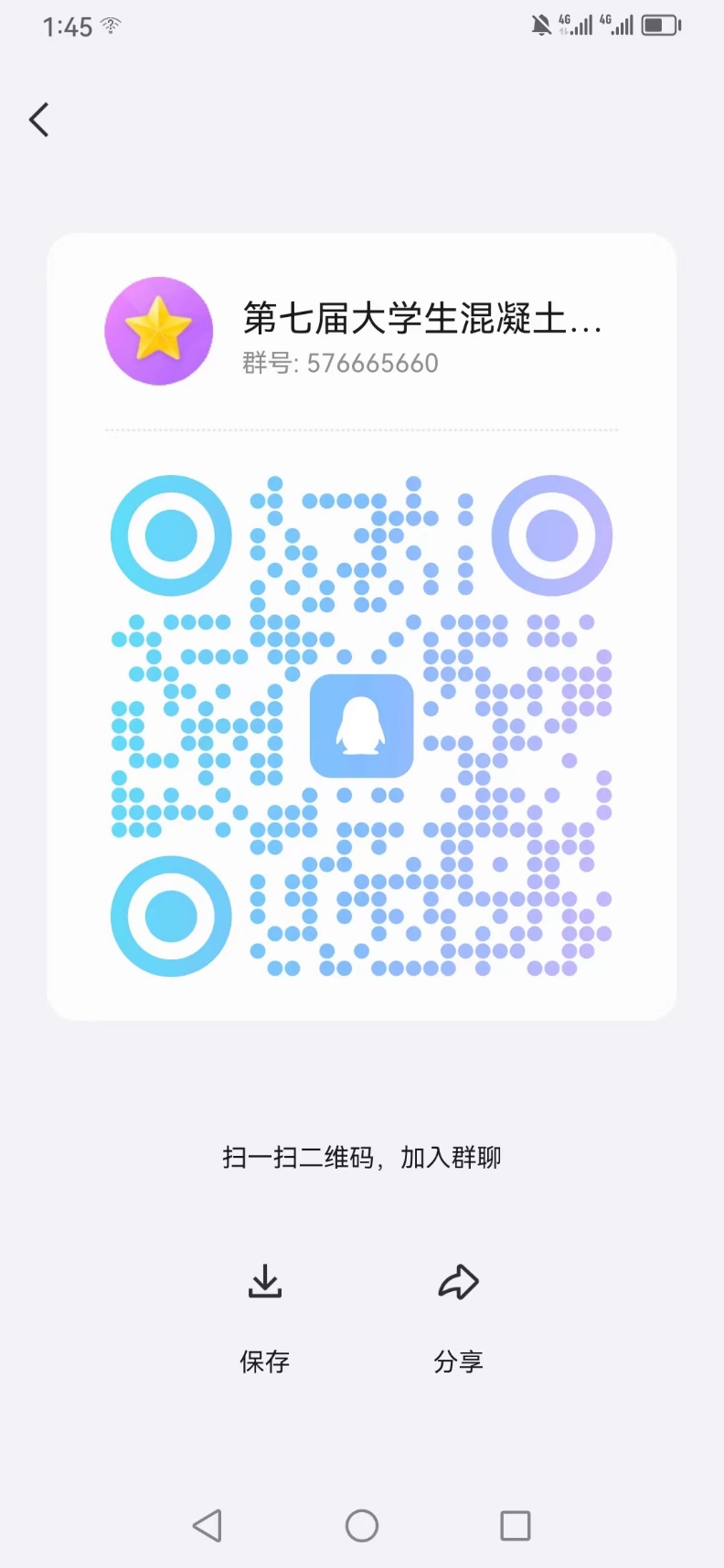The height and width of the screenshot is (1568, 724).
Task: Tap the system back button
Action: [208, 1525]
